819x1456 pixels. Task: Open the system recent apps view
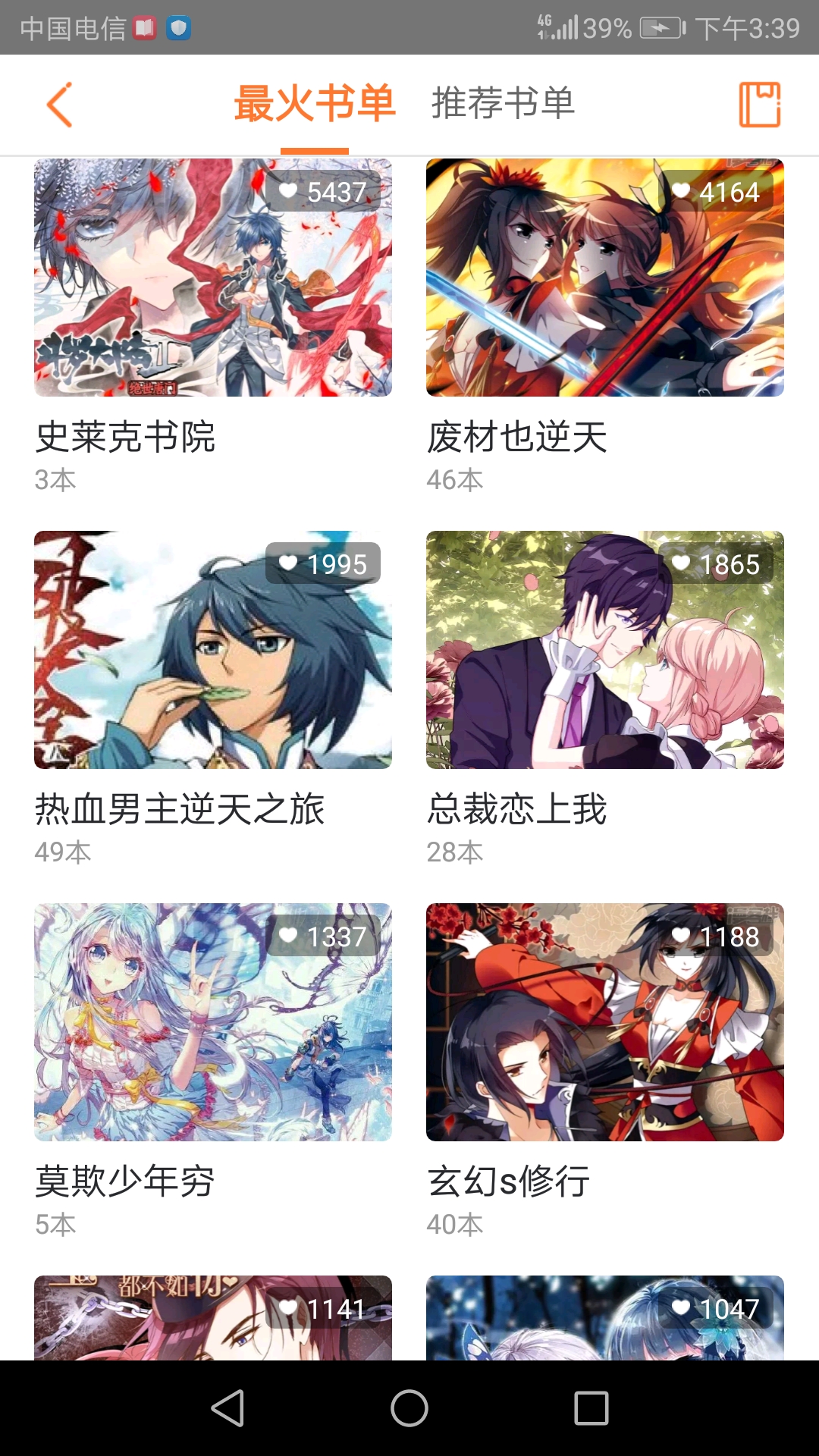tap(591, 1408)
